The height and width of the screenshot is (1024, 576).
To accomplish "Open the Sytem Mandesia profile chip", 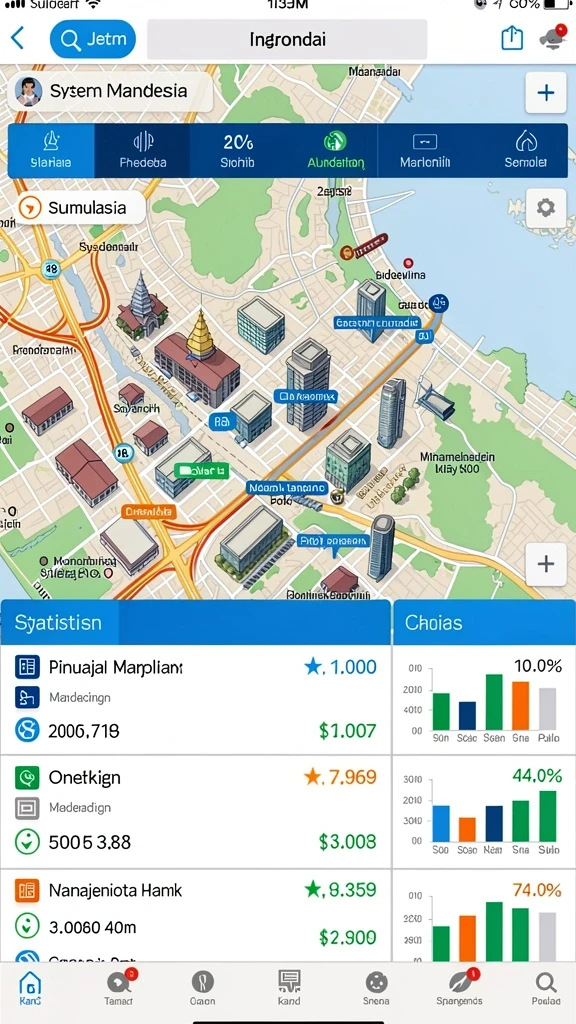I will pos(110,91).
